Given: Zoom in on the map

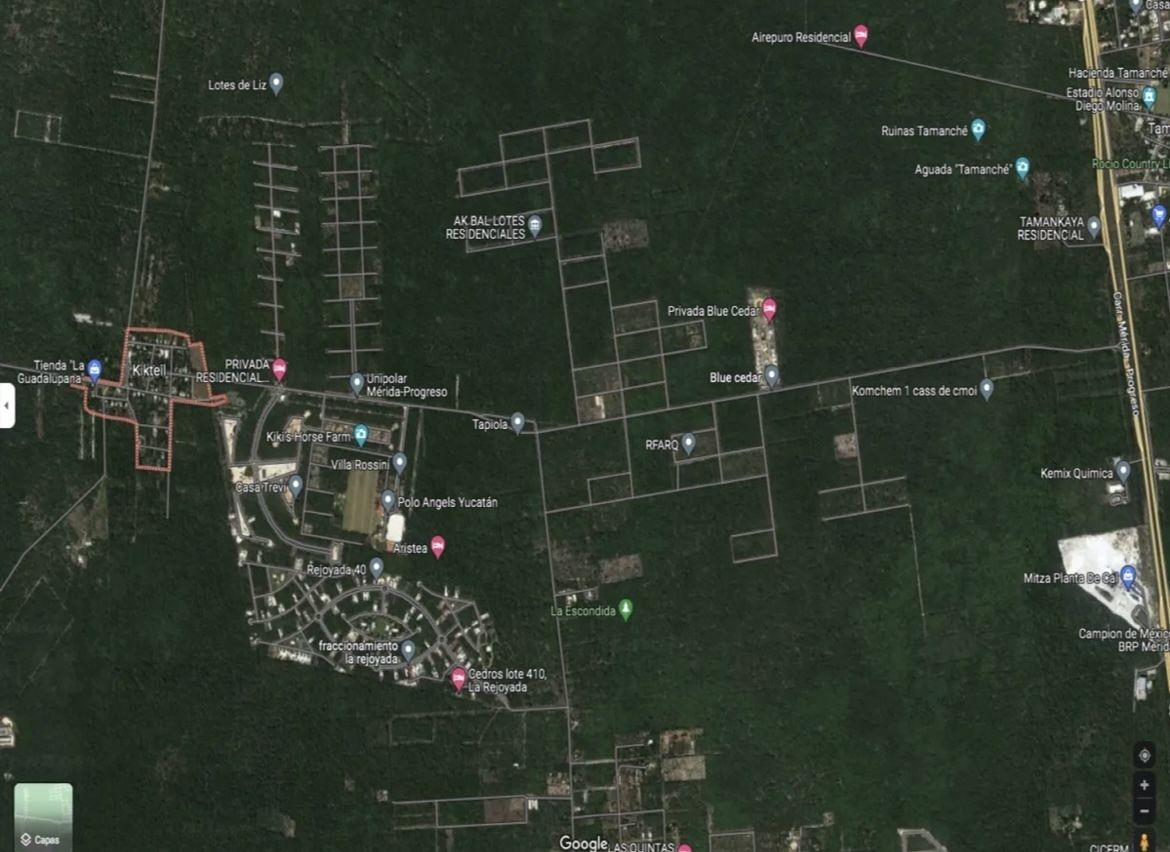Looking at the screenshot, I should [x=1144, y=785].
